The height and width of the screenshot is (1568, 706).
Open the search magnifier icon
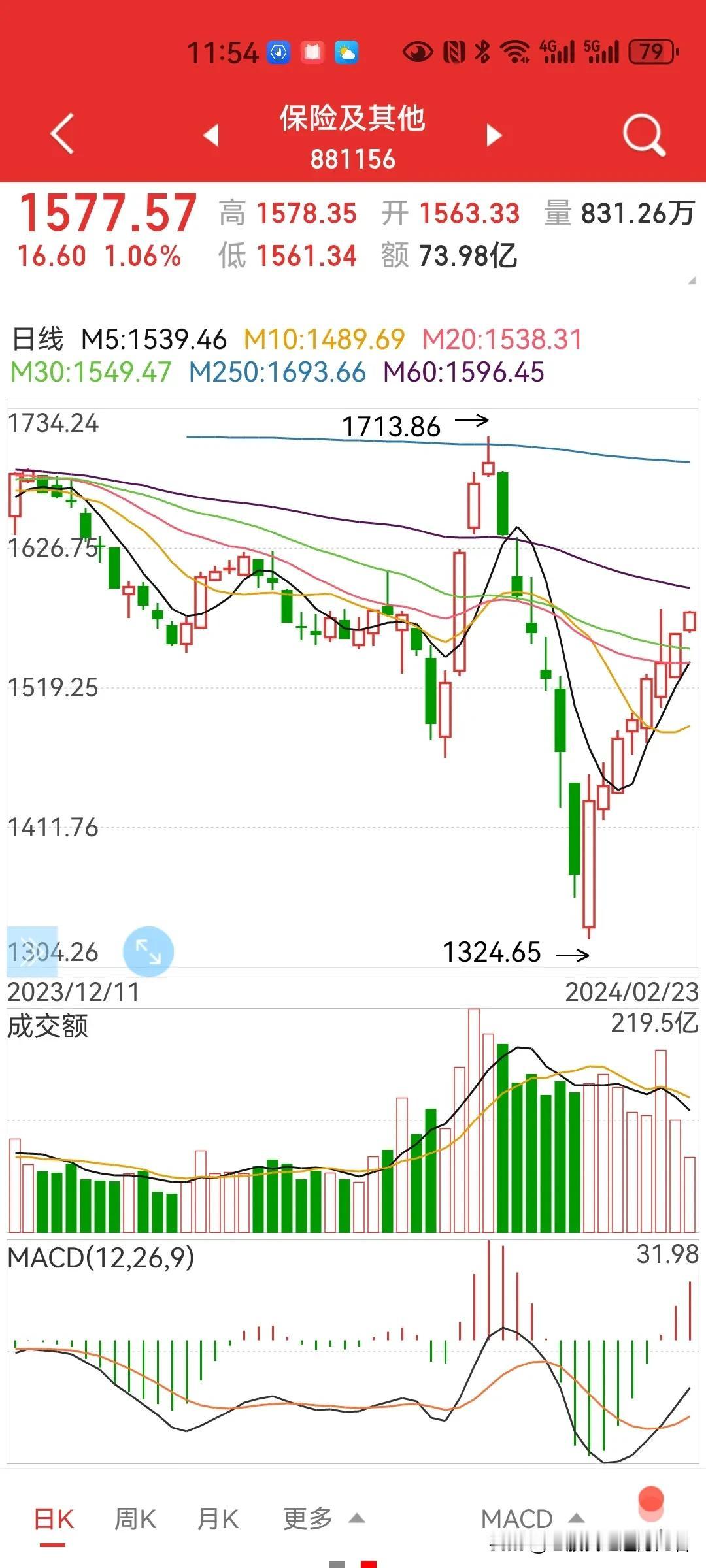coord(644,135)
